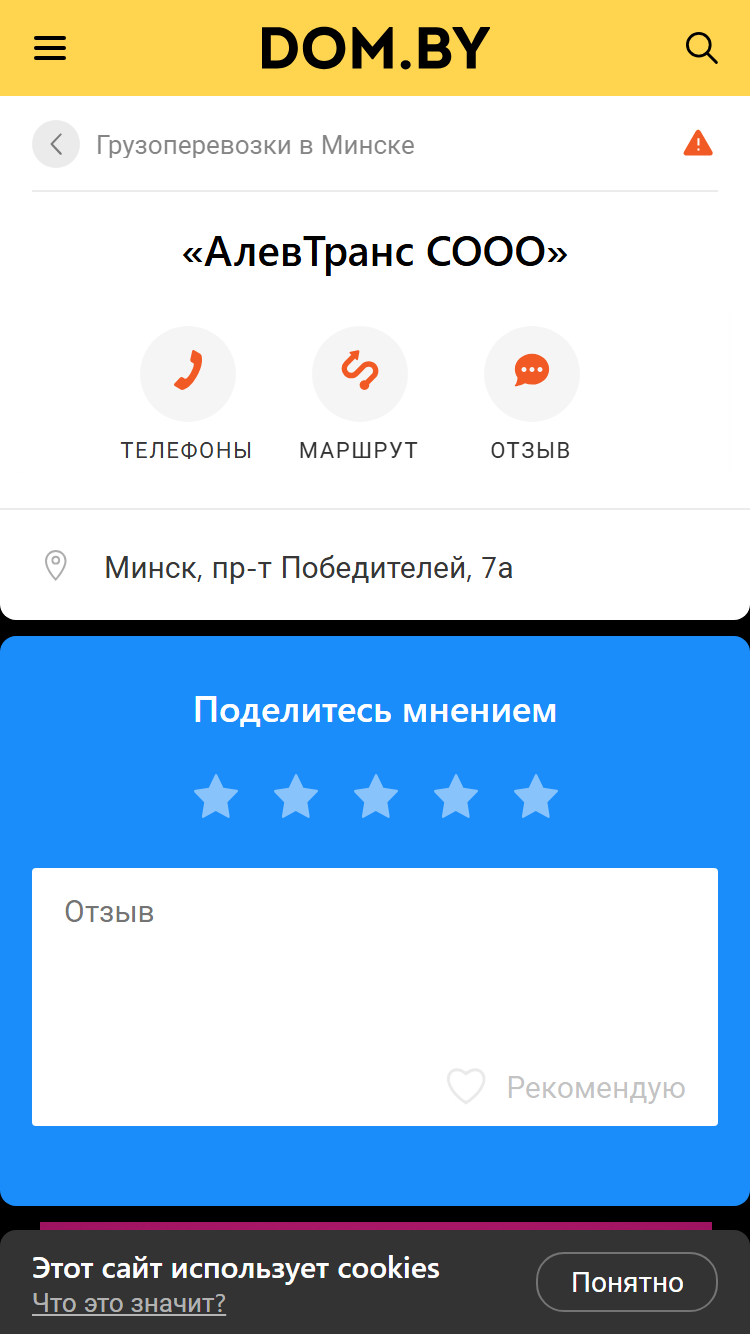Tap the DOM.BY logo to go home

(375, 48)
